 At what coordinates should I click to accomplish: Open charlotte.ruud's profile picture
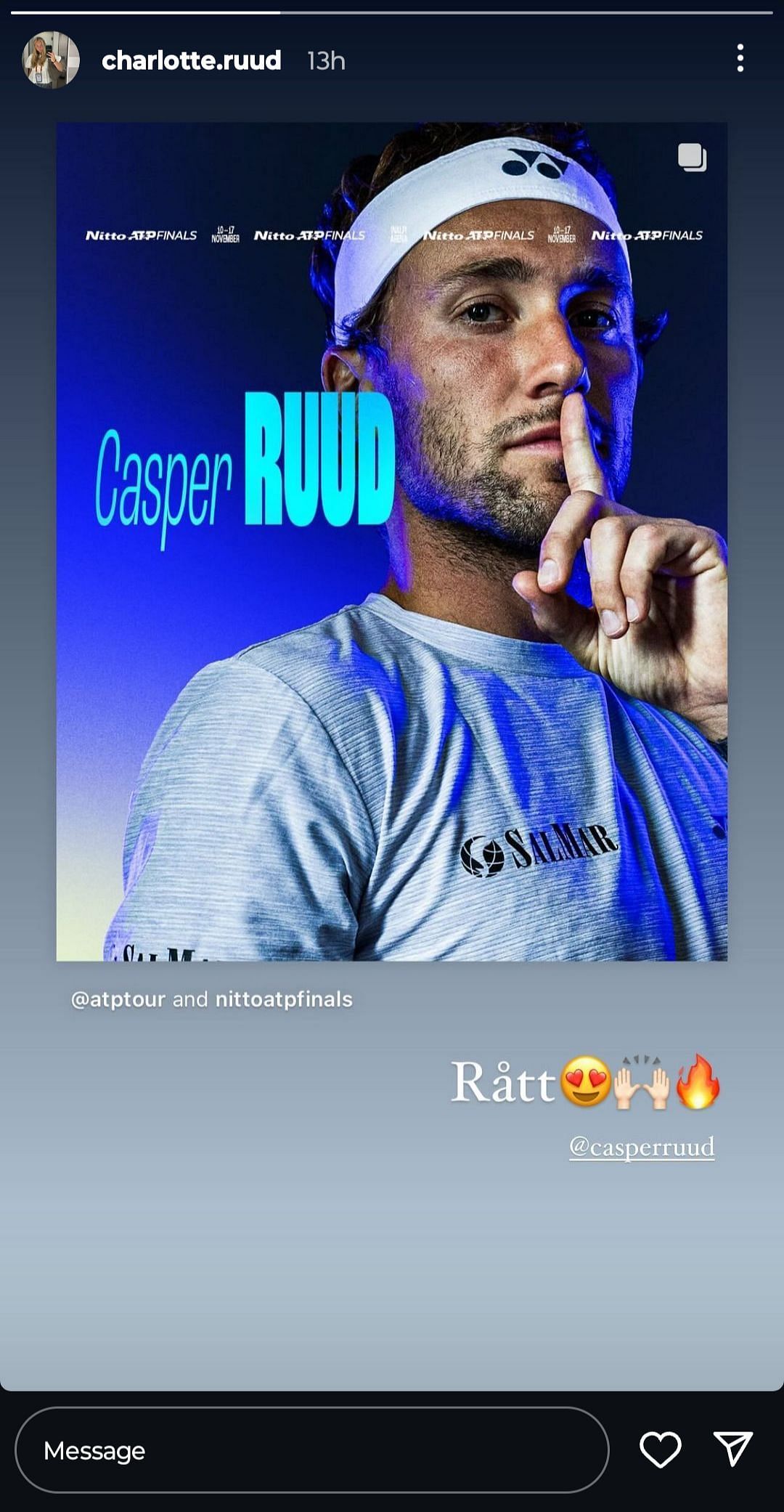click(x=50, y=60)
